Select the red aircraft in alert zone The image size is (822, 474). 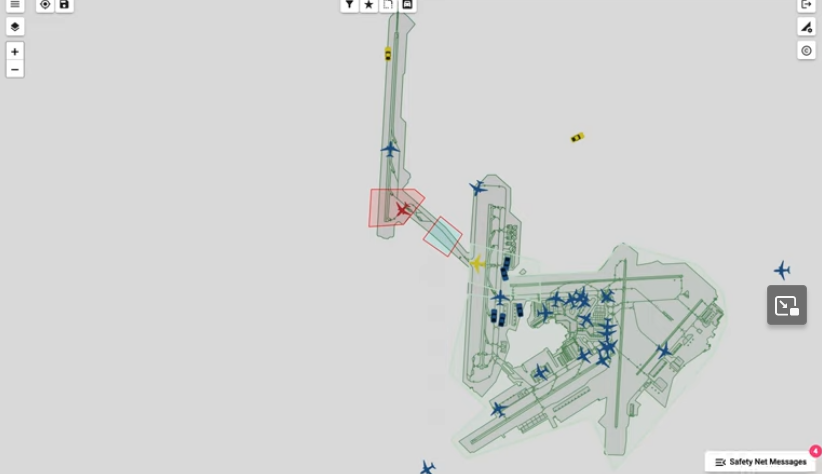coord(402,209)
